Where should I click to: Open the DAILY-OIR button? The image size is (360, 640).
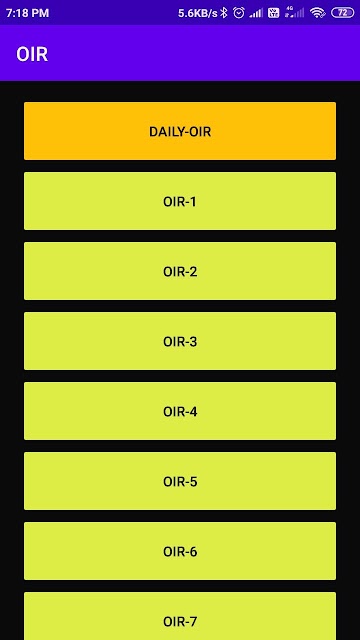(x=180, y=131)
